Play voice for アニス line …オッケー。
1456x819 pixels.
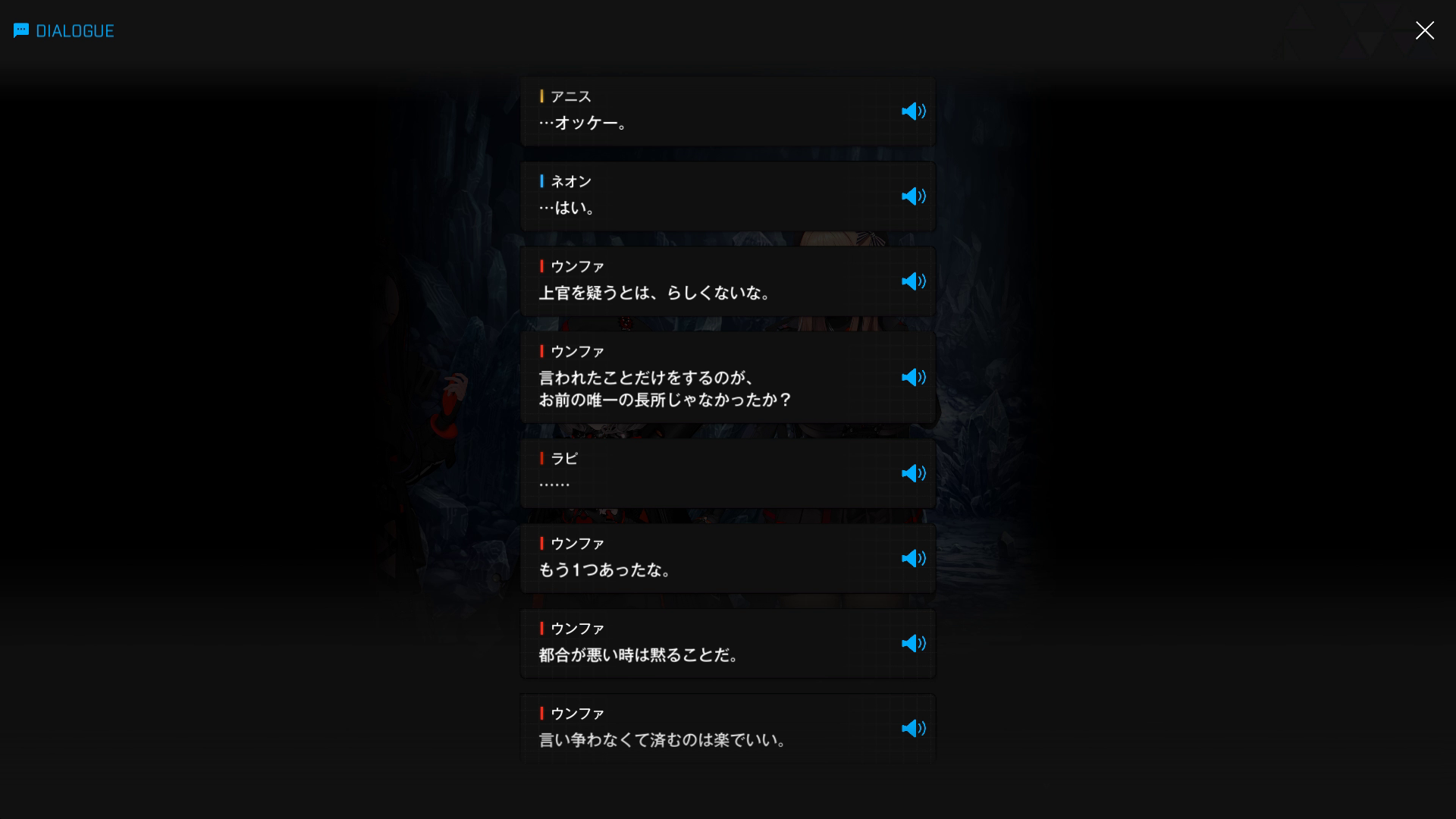pos(913,111)
